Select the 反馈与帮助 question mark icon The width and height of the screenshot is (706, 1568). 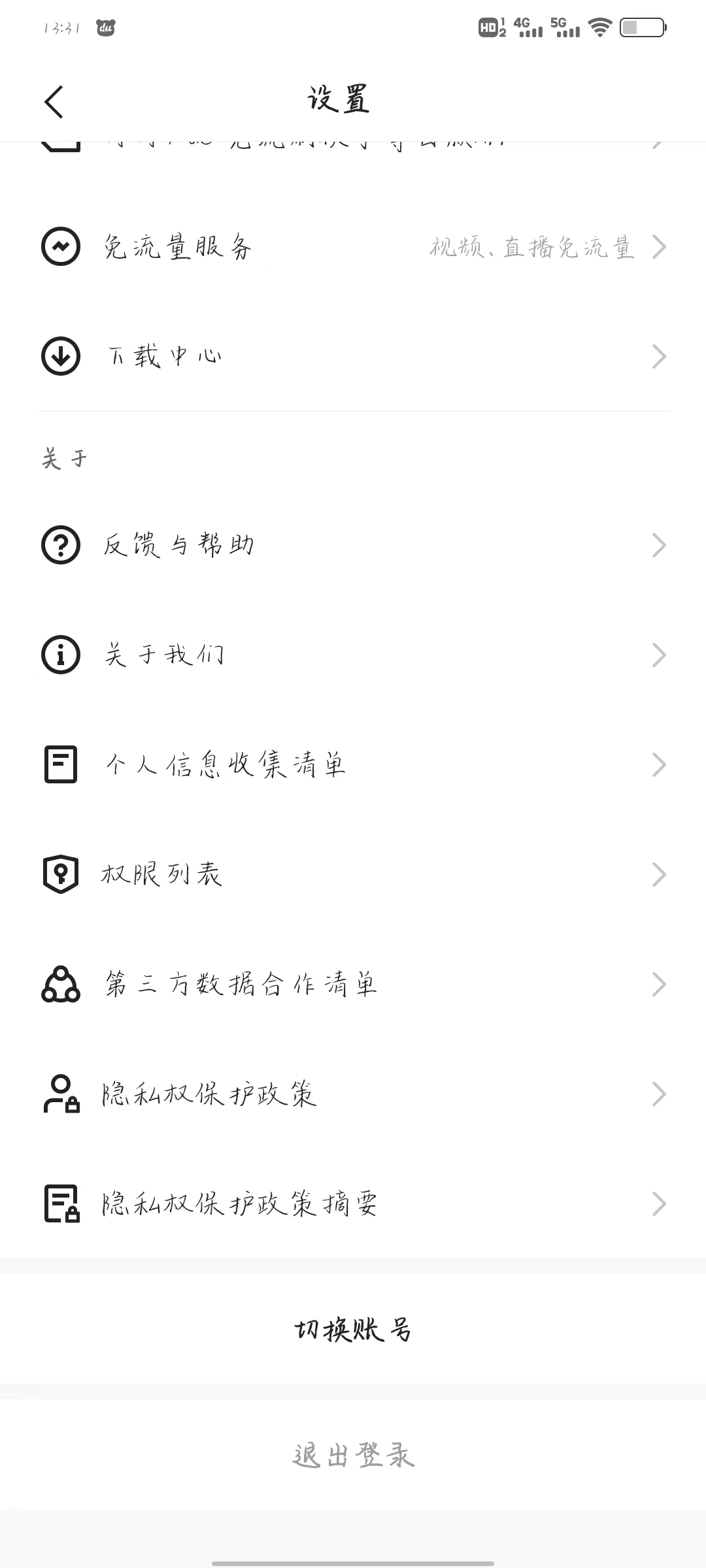(60, 544)
